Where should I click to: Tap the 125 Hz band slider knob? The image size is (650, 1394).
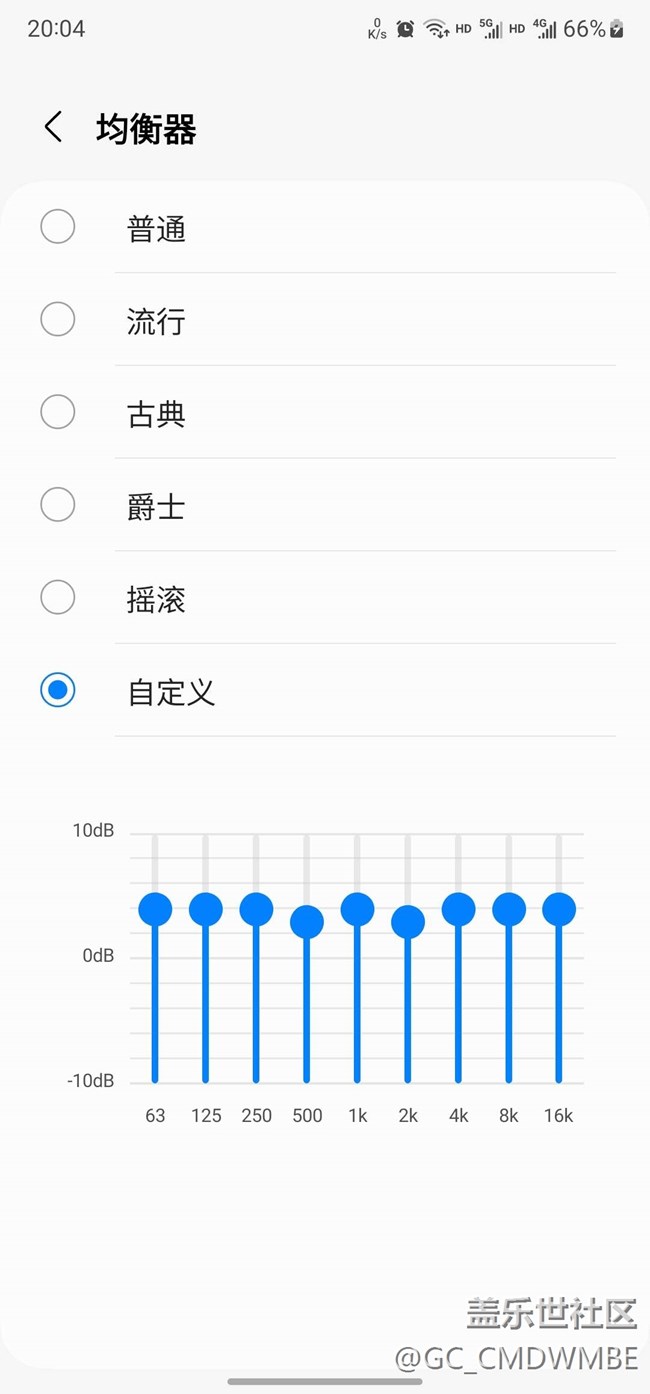pyautogui.click(x=206, y=909)
